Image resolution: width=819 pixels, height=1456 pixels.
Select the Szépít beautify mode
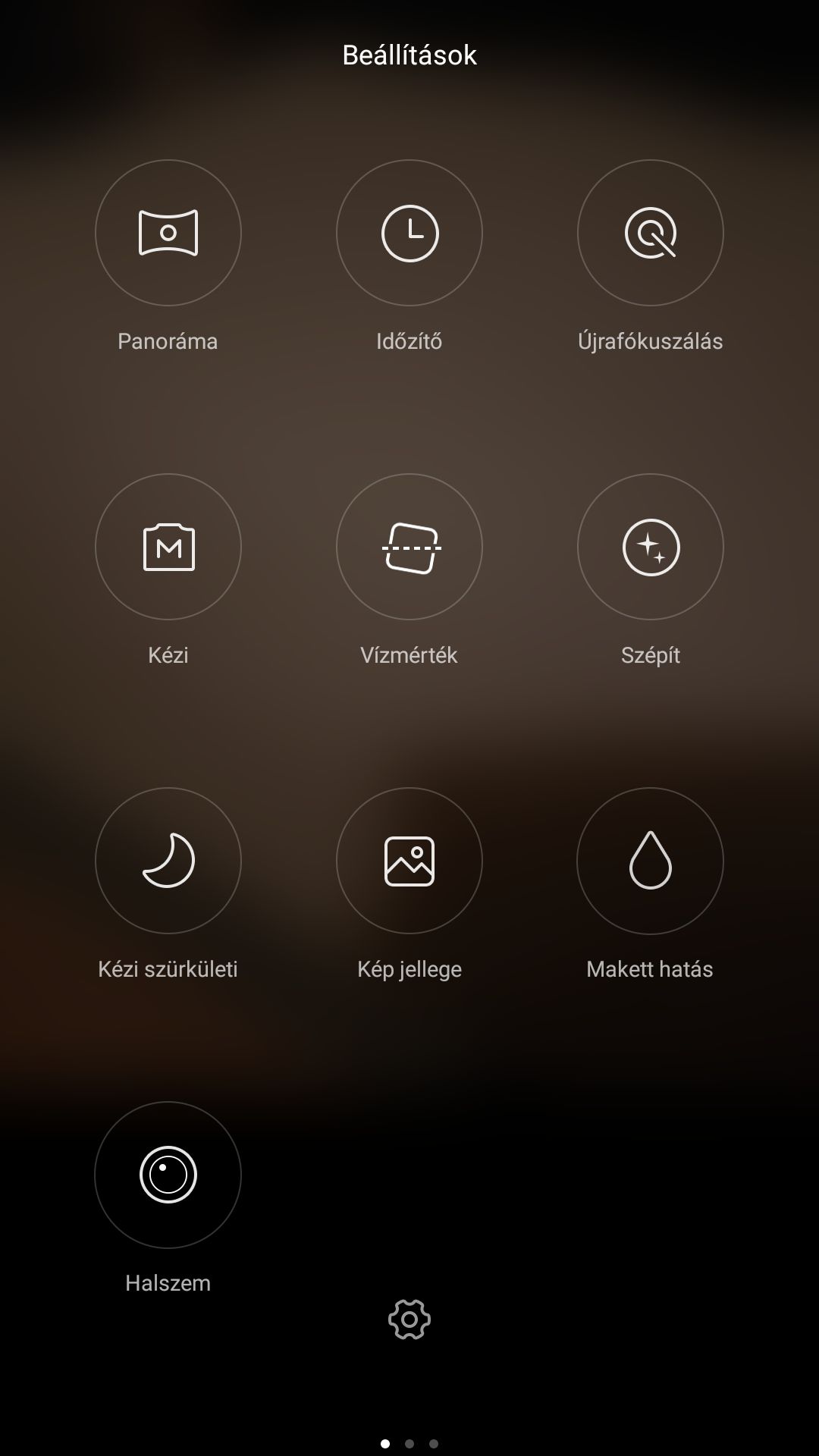click(651, 547)
